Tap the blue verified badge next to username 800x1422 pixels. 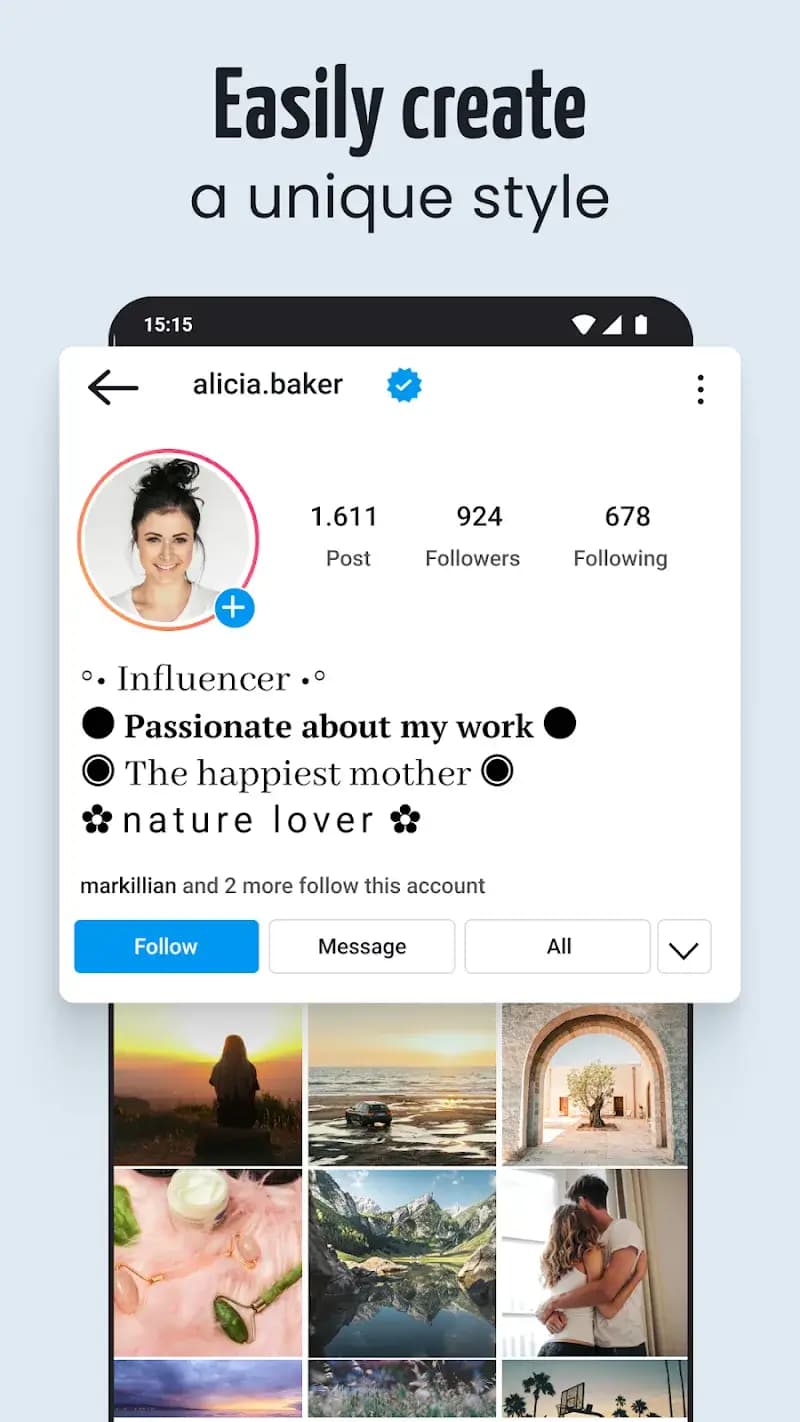[404, 384]
